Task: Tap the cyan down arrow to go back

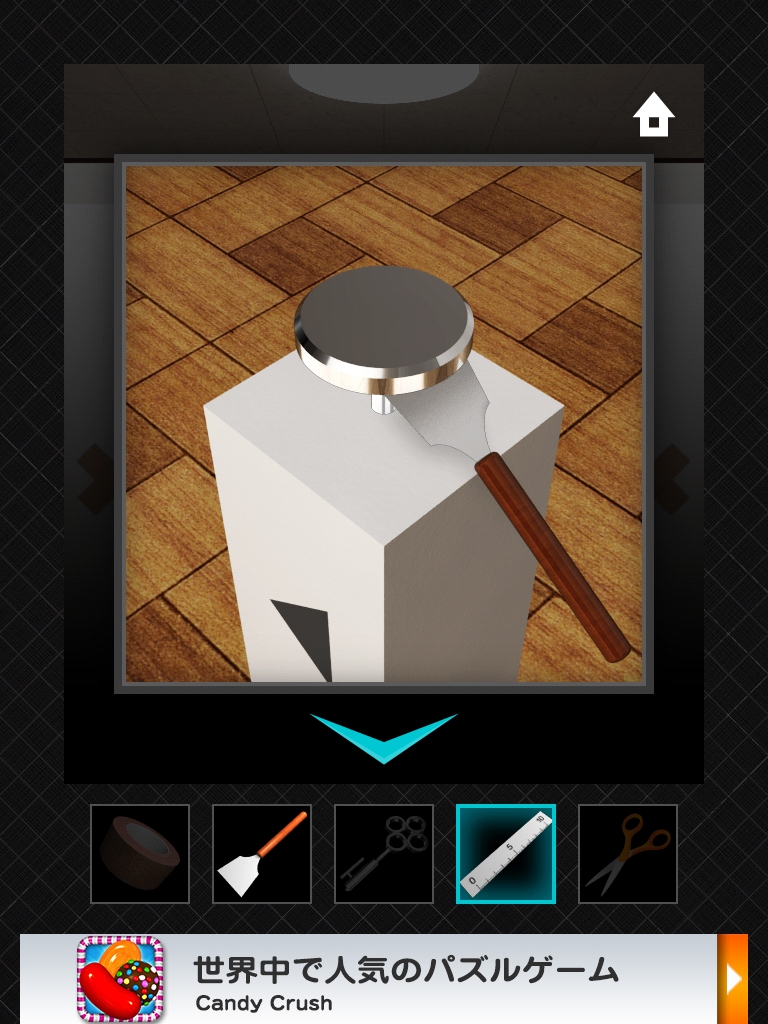Action: 384,737
